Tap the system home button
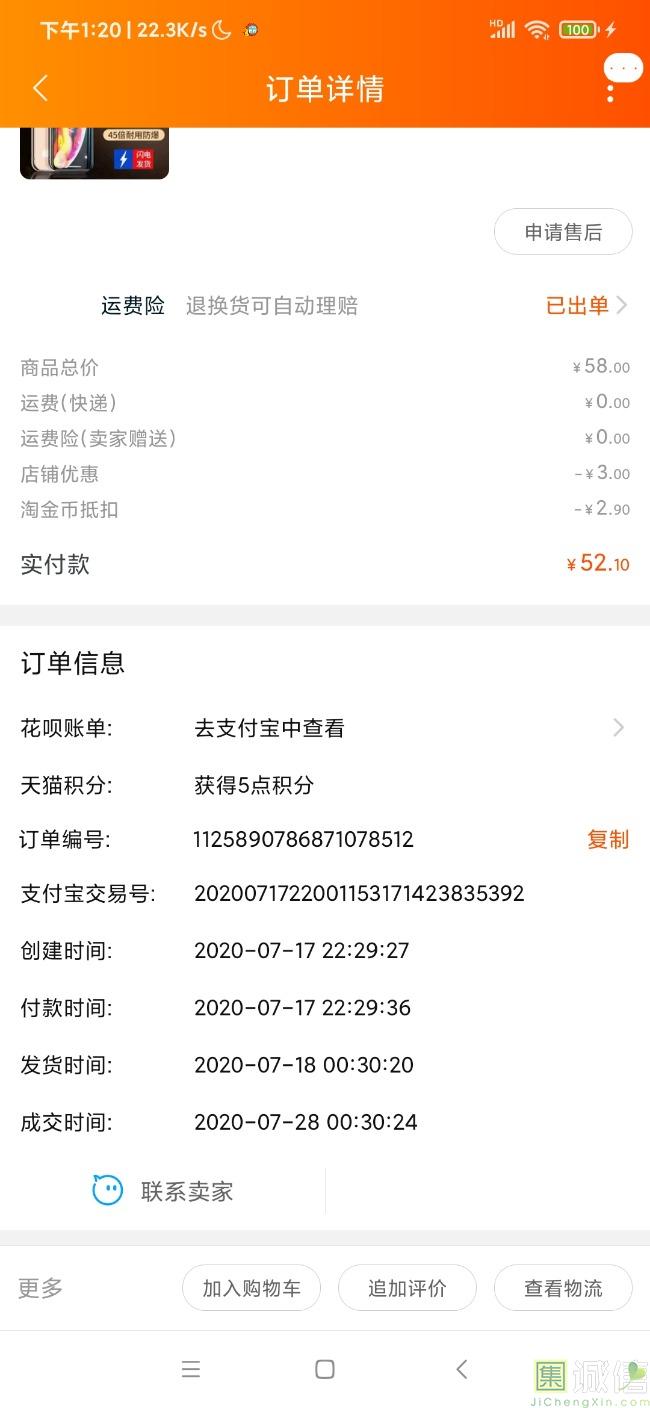 (x=324, y=1369)
